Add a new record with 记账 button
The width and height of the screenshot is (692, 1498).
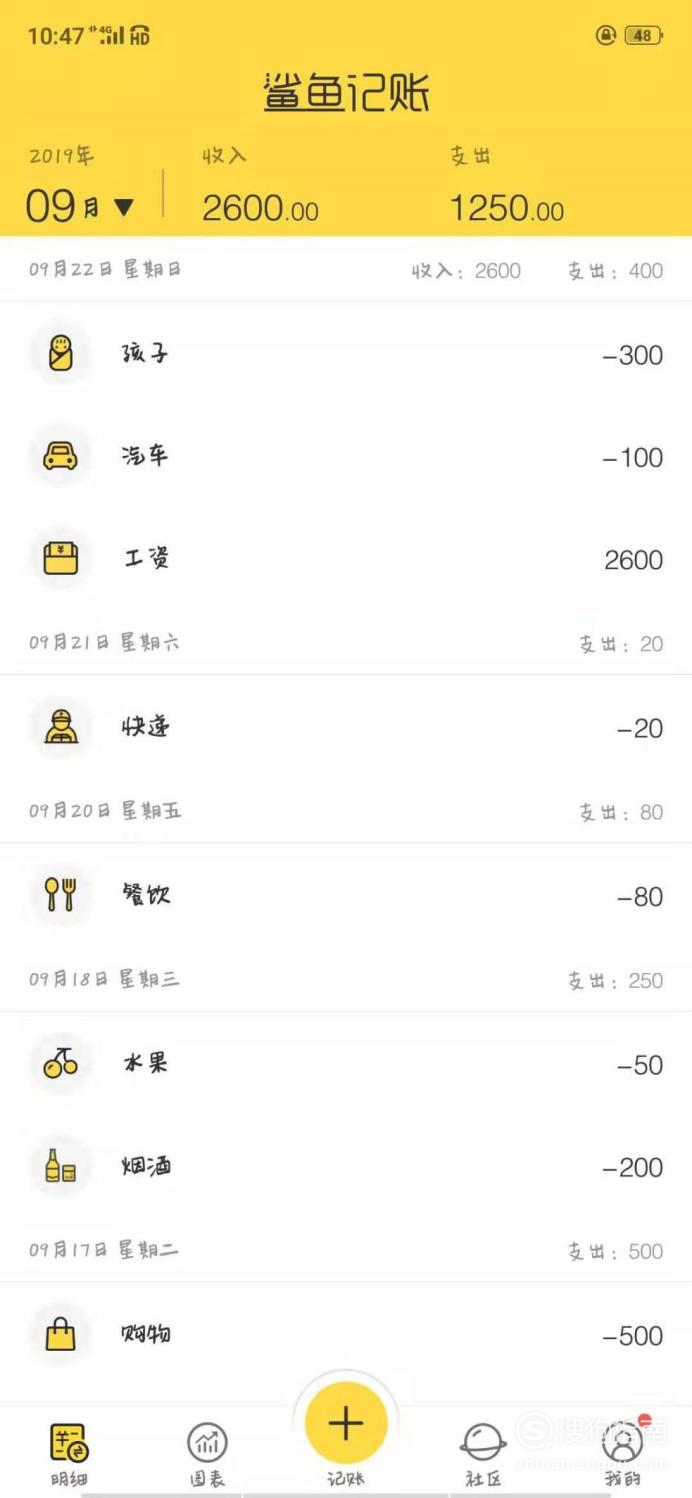346,1424
